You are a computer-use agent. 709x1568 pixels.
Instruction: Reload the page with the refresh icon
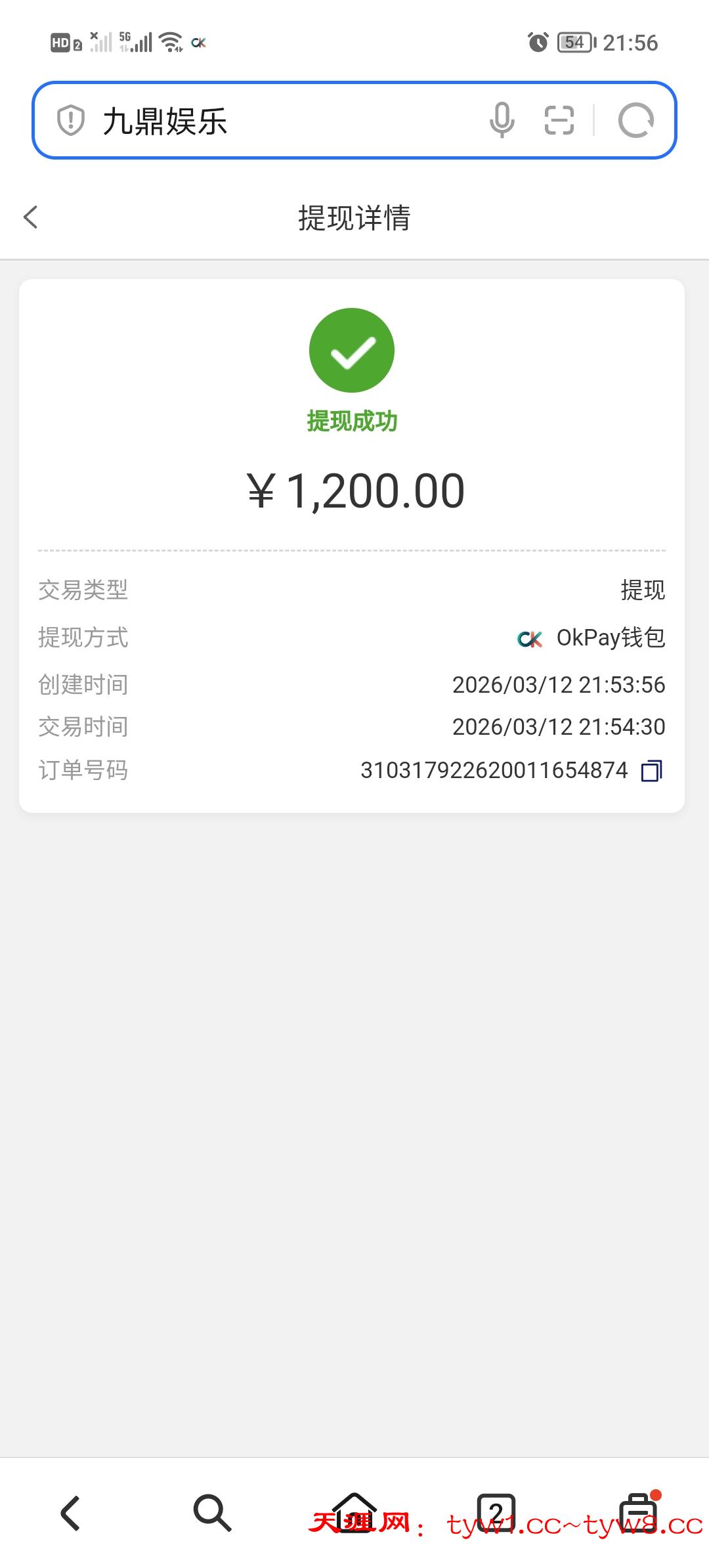(635, 120)
